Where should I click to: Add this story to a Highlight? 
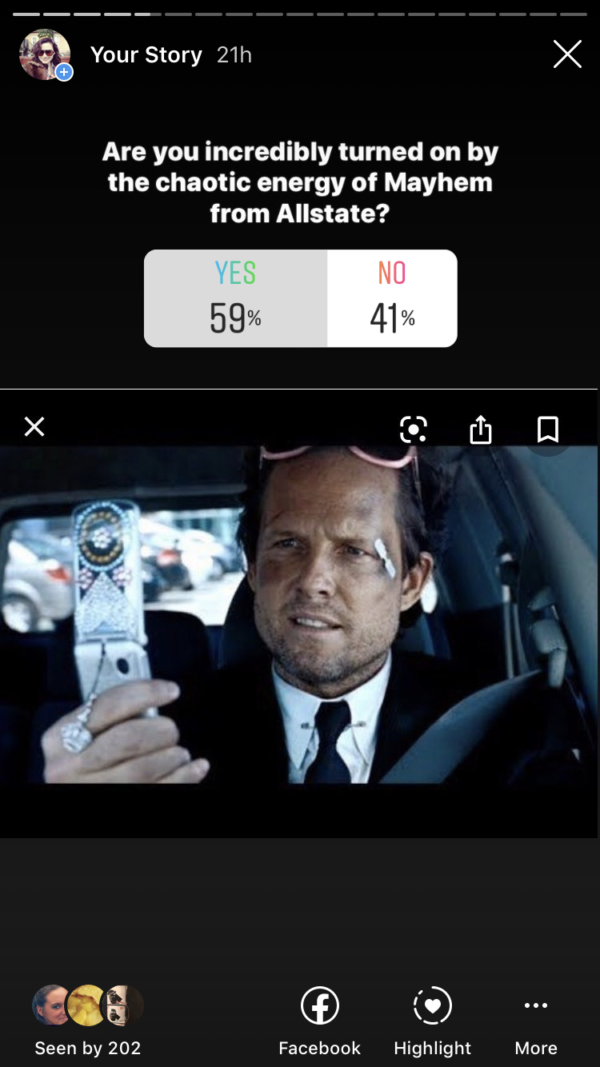[x=432, y=1020]
